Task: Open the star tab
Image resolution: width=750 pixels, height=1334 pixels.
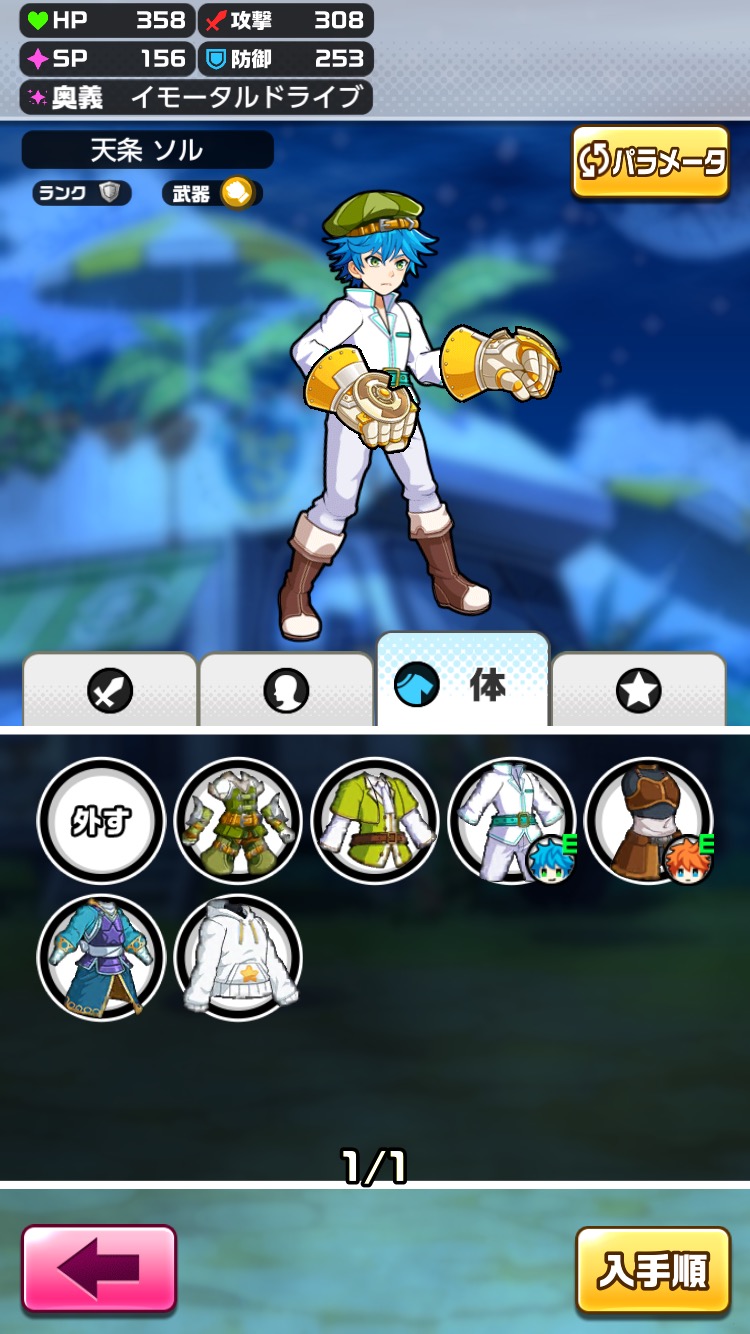Action: pyautogui.click(x=639, y=690)
